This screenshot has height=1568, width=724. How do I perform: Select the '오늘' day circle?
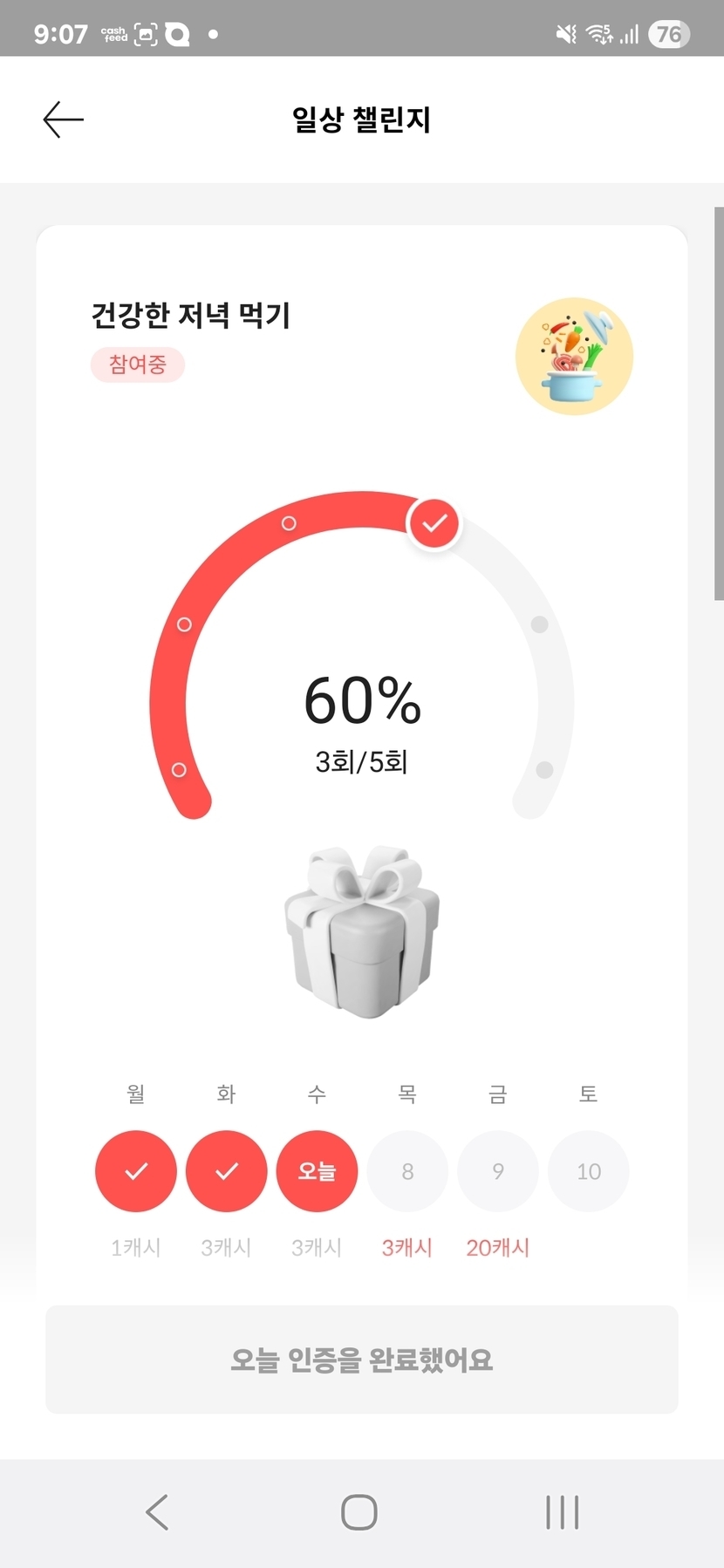point(317,1171)
